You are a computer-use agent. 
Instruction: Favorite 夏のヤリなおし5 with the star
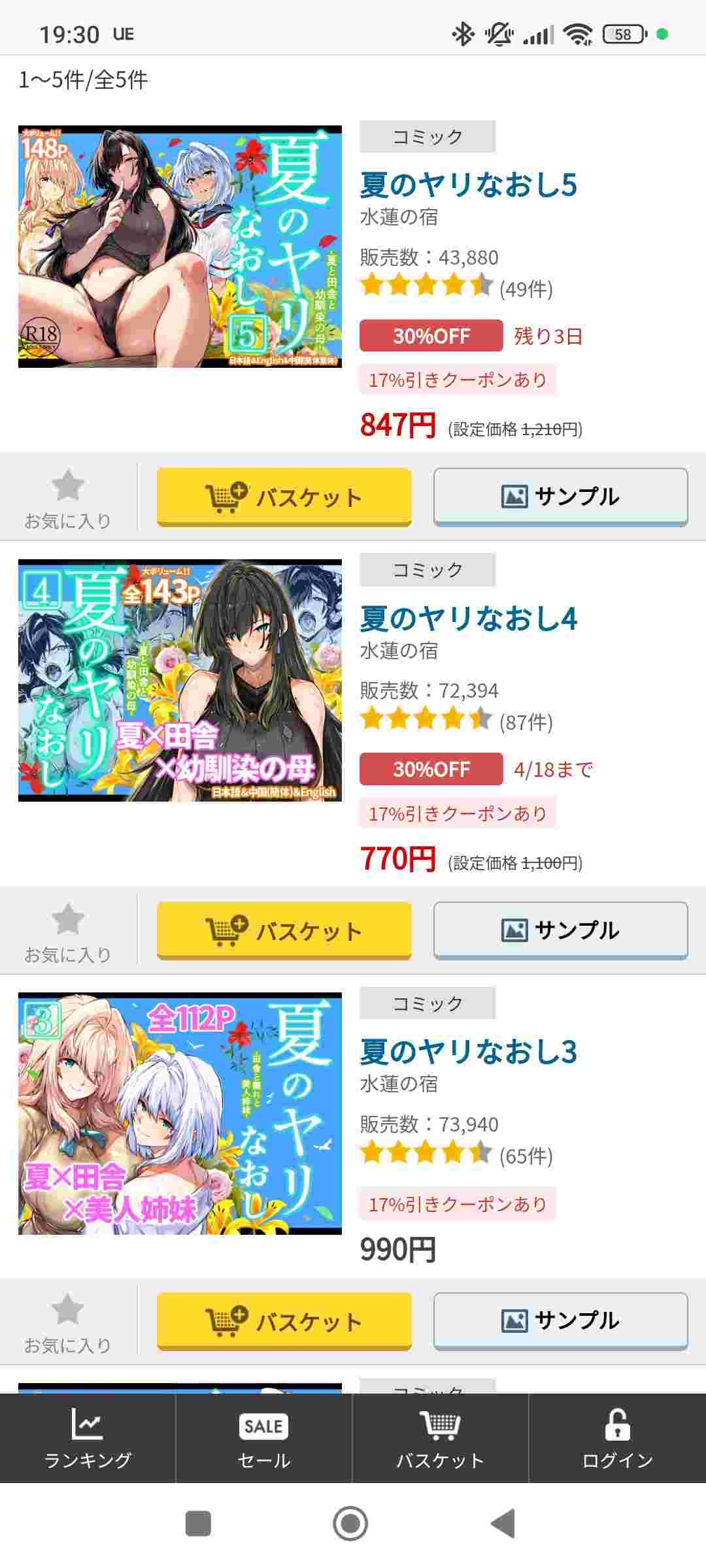pyautogui.click(x=68, y=498)
